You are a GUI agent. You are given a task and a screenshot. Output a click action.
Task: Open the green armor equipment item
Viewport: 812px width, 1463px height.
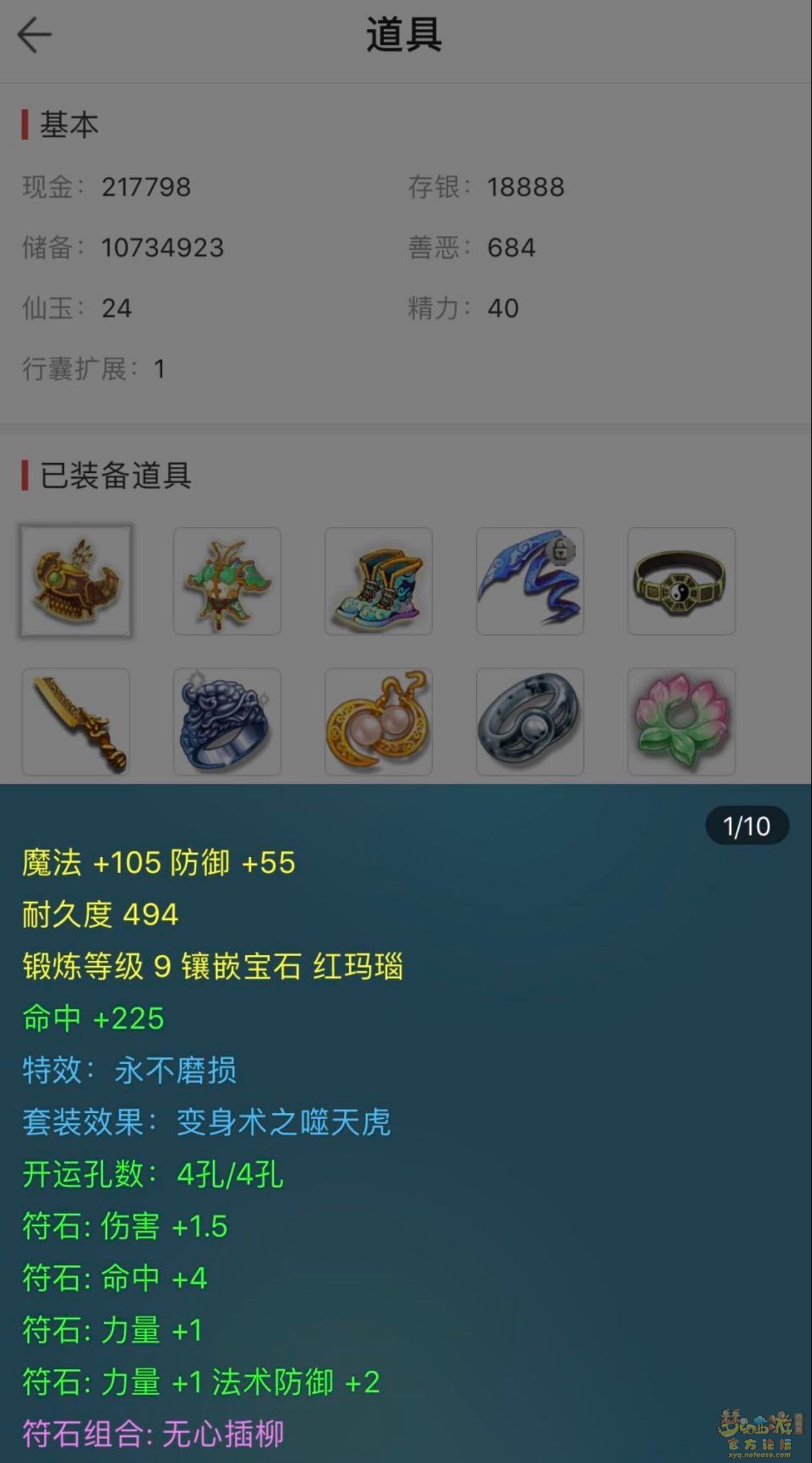[227, 581]
